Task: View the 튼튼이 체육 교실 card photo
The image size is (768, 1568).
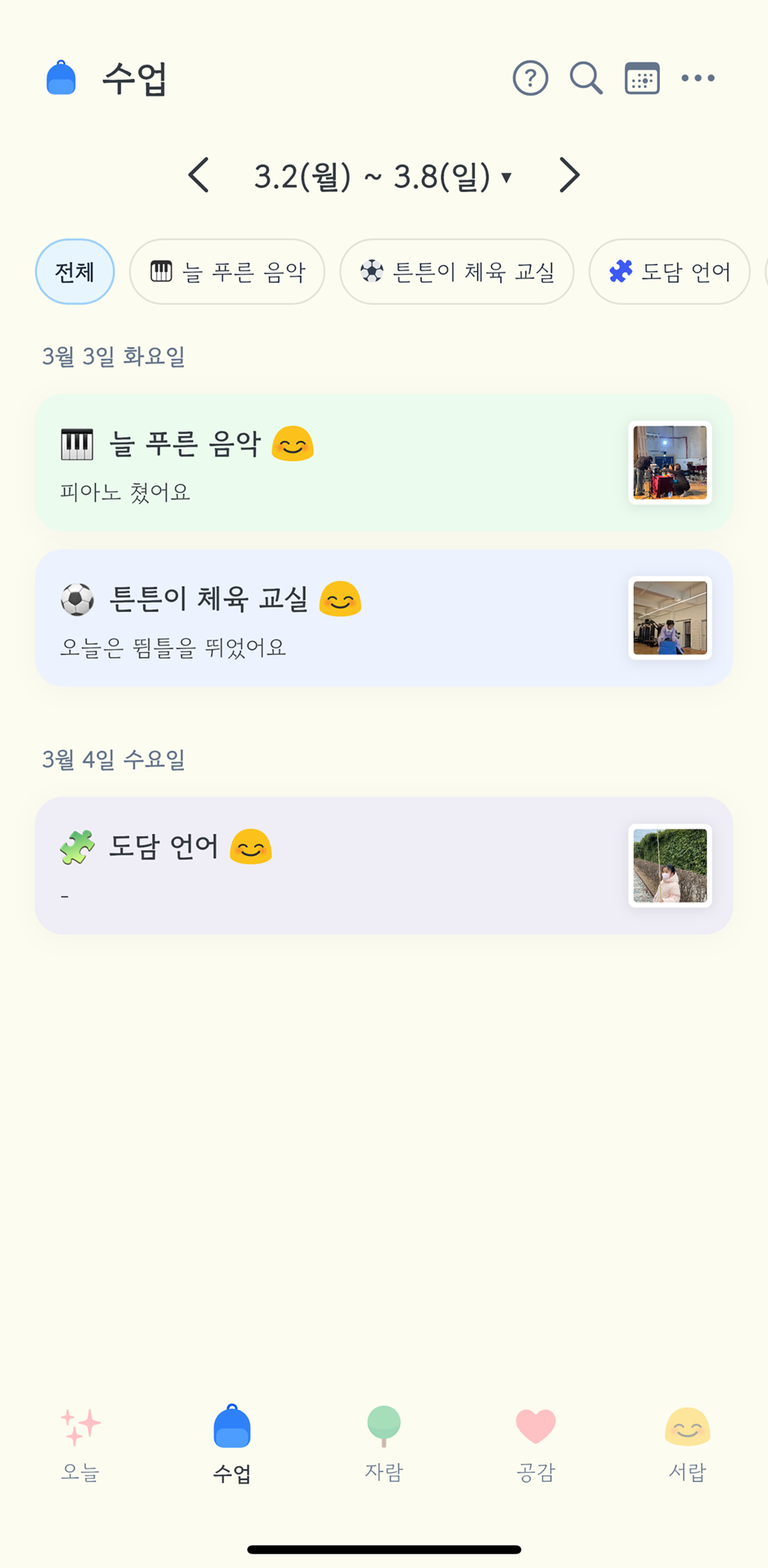Action: [669, 618]
